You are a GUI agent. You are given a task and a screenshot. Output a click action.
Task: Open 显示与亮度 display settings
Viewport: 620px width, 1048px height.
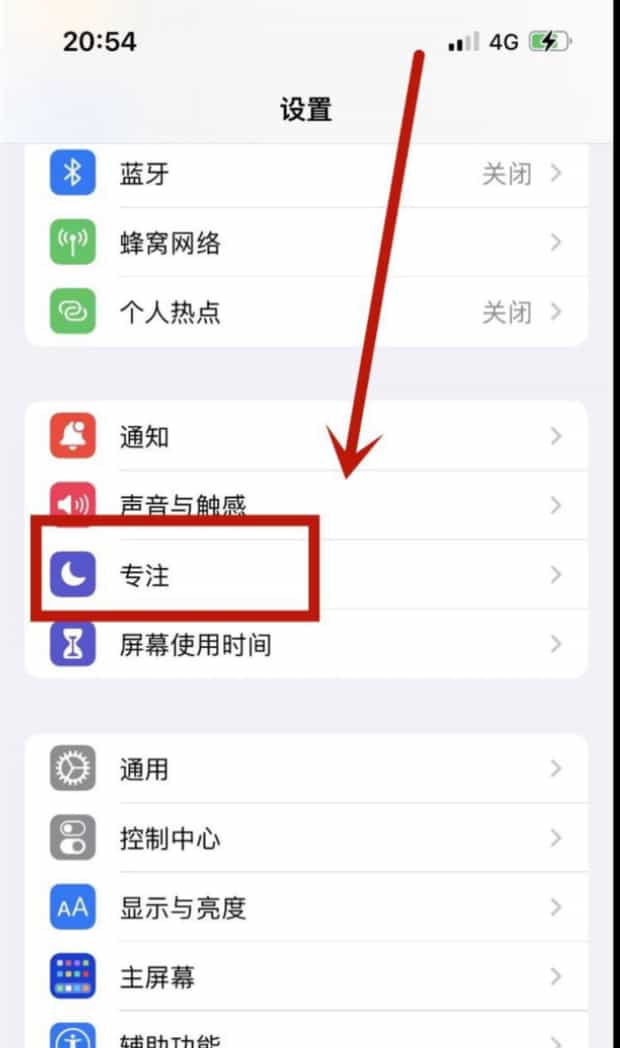pos(307,907)
